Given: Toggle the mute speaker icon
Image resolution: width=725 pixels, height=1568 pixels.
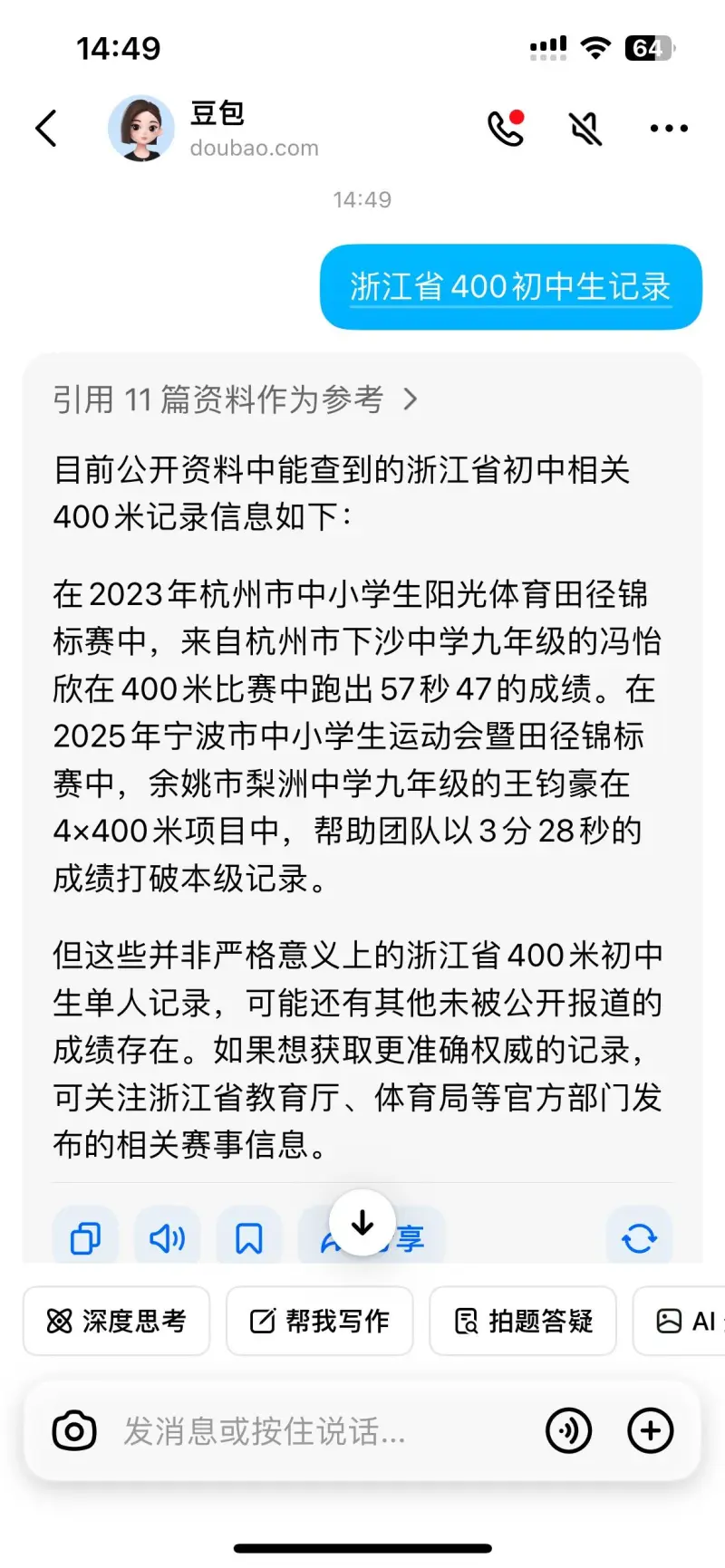Looking at the screenshot, I should pos(586,129).
